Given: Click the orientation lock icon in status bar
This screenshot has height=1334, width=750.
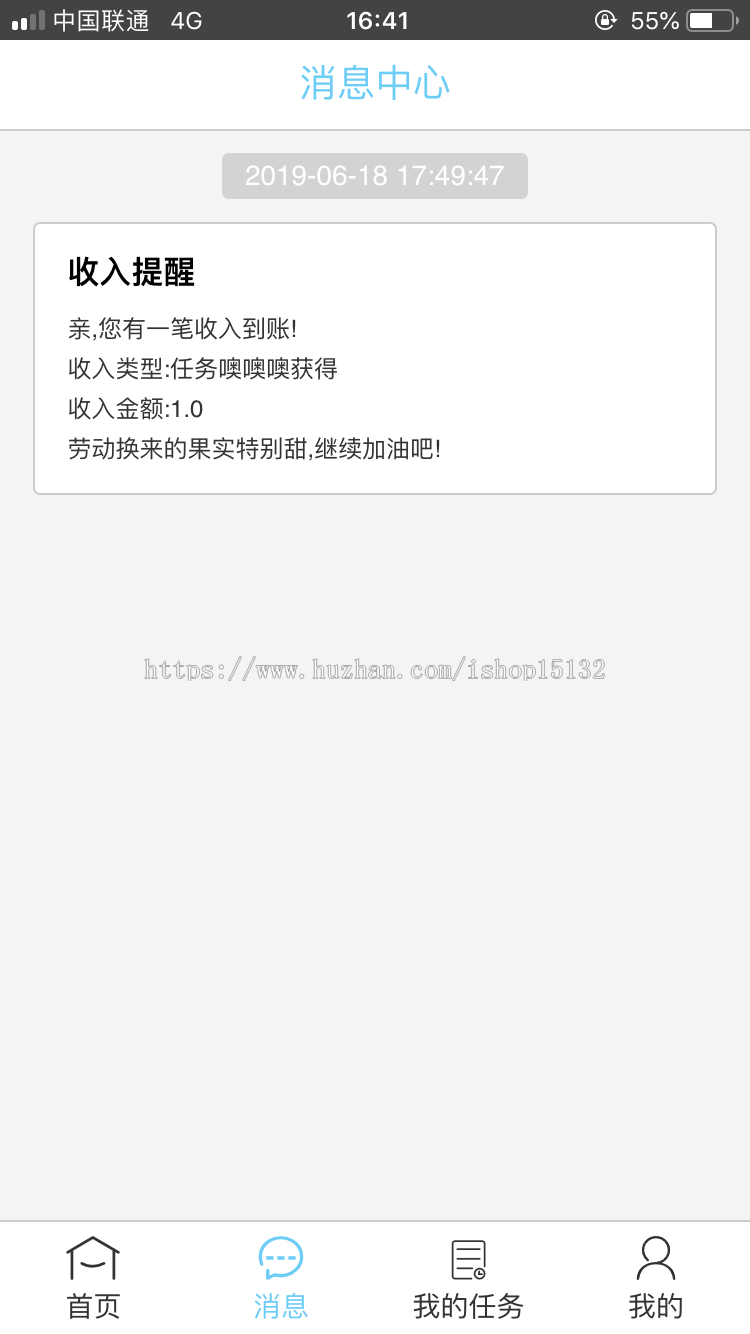Looking at the screenshot, I should coord(604,19).
